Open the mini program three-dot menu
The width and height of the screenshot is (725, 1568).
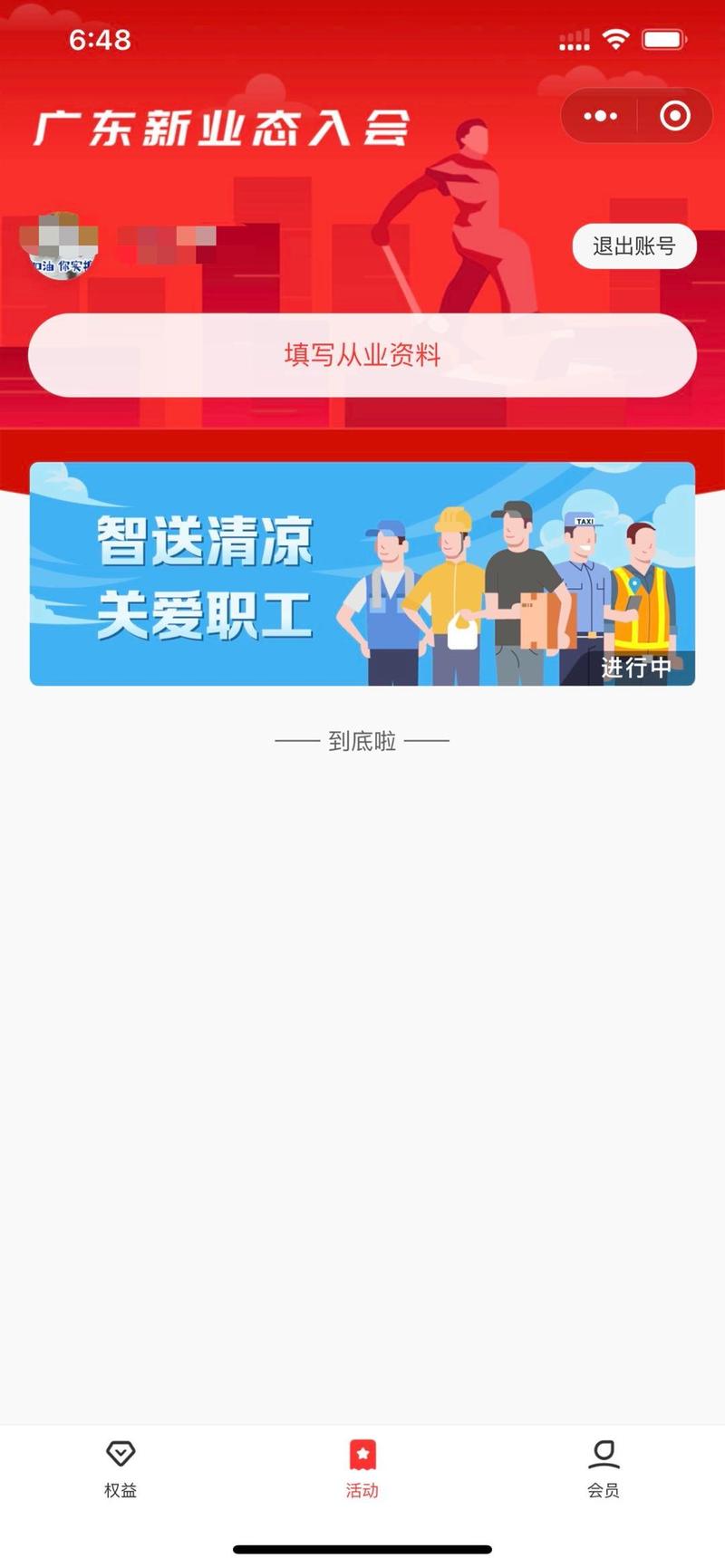click(600, 116)
